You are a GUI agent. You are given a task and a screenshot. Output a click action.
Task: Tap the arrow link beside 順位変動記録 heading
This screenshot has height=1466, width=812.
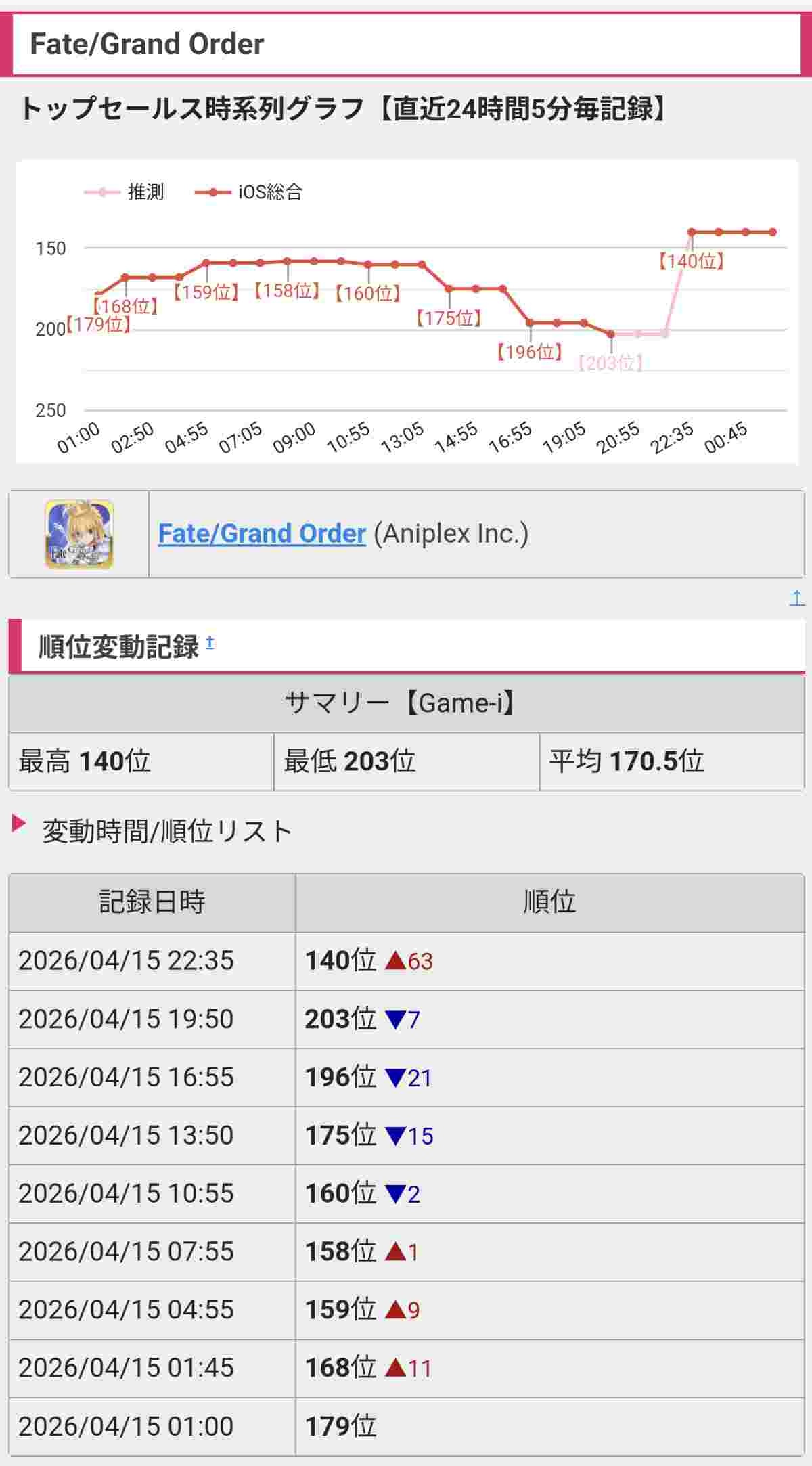click(210, 642)
